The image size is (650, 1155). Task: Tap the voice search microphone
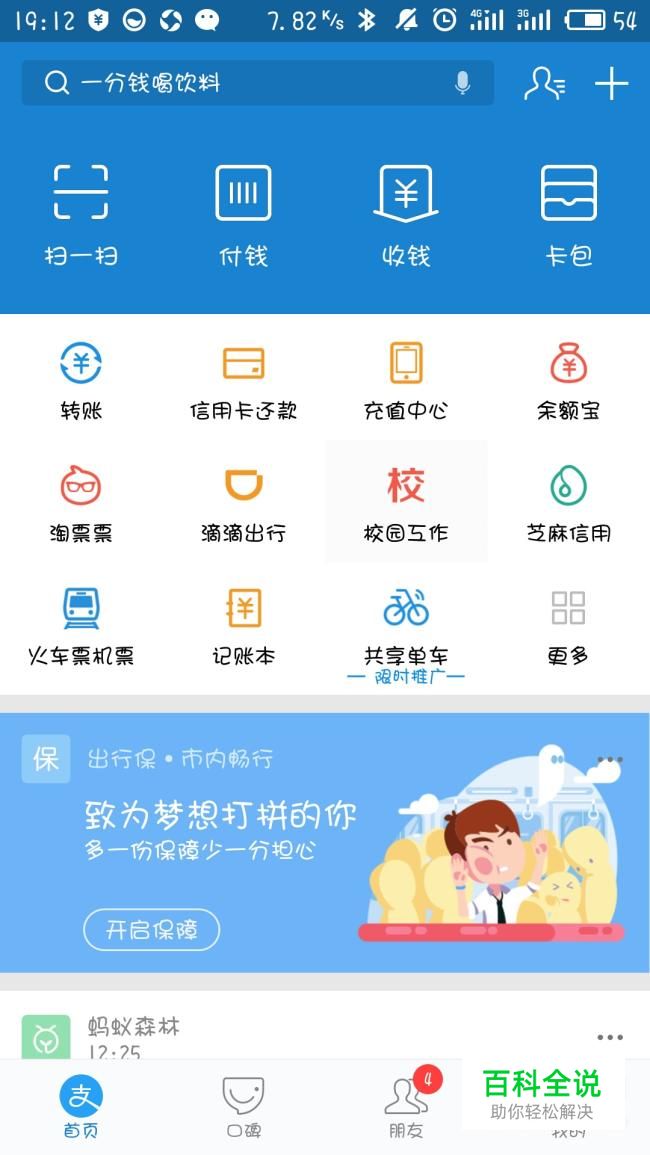tap(462, 83)
